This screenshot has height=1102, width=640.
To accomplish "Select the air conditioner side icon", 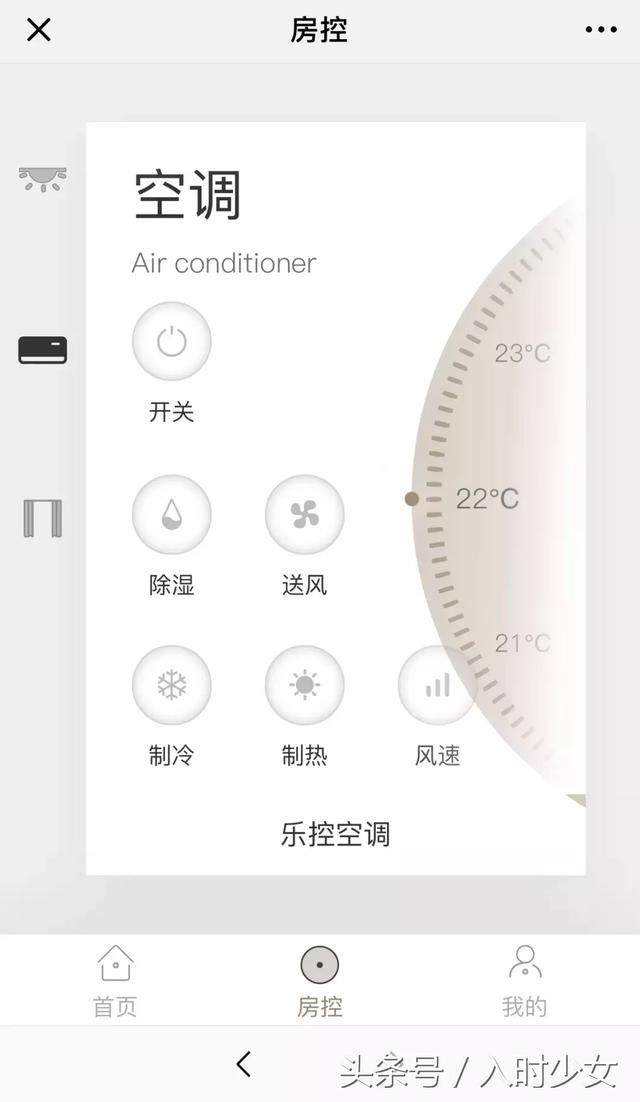I will pyautogui.click(x=42, y=350).
